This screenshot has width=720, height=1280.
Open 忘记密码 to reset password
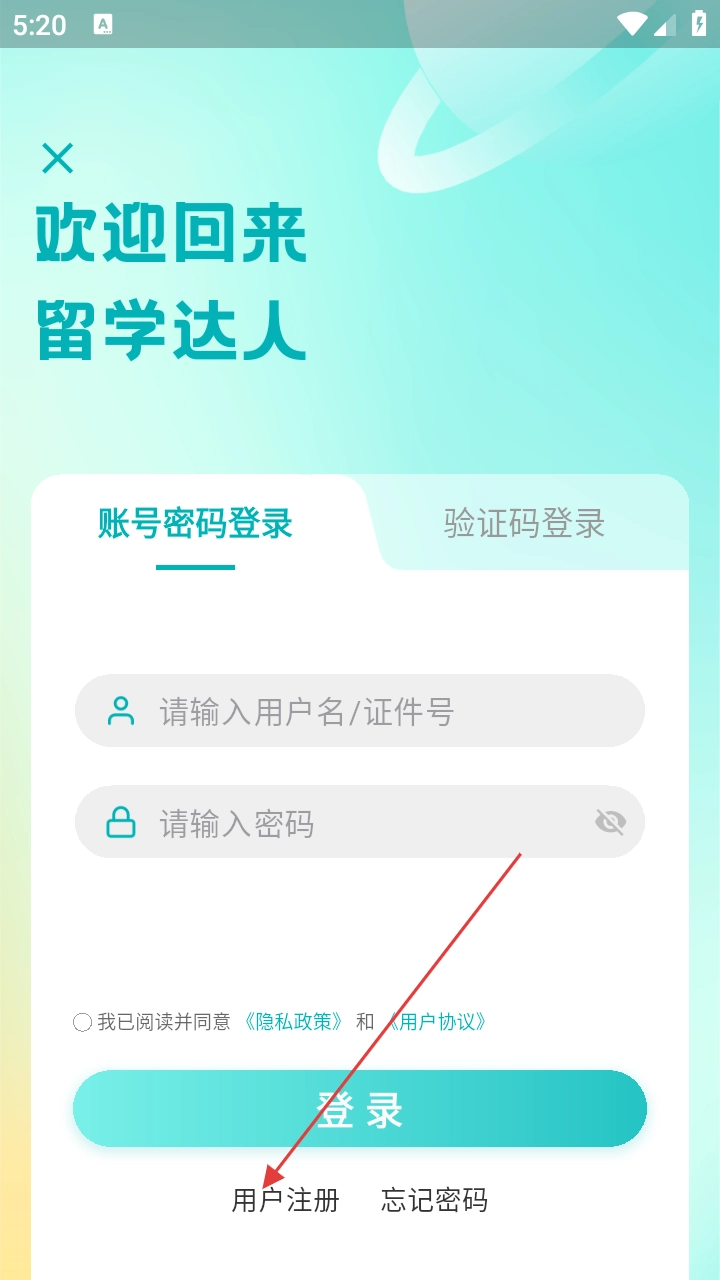click(434, 1200)
